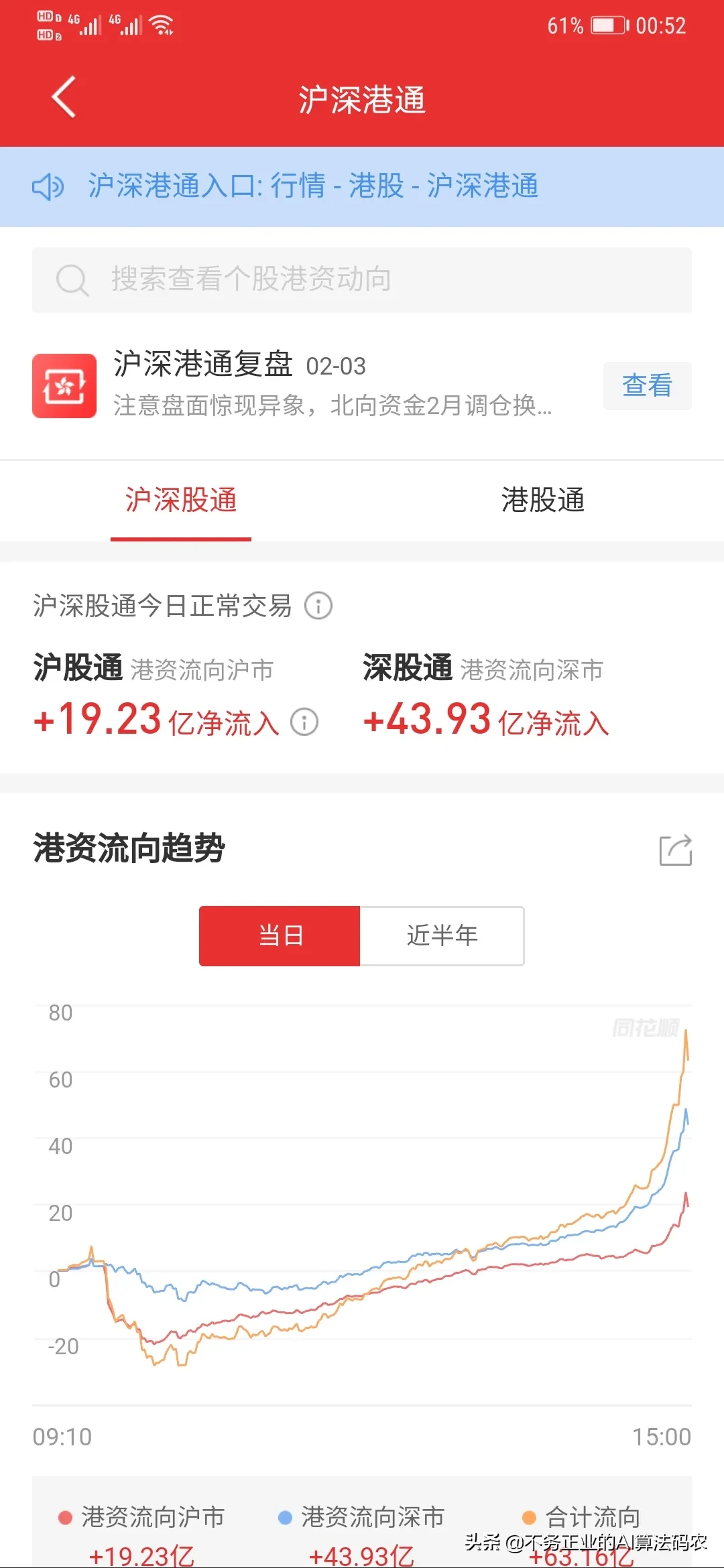Switch to the 港股通 tab
This screenshot has height=1568, width=724.
tap(543, 501)
